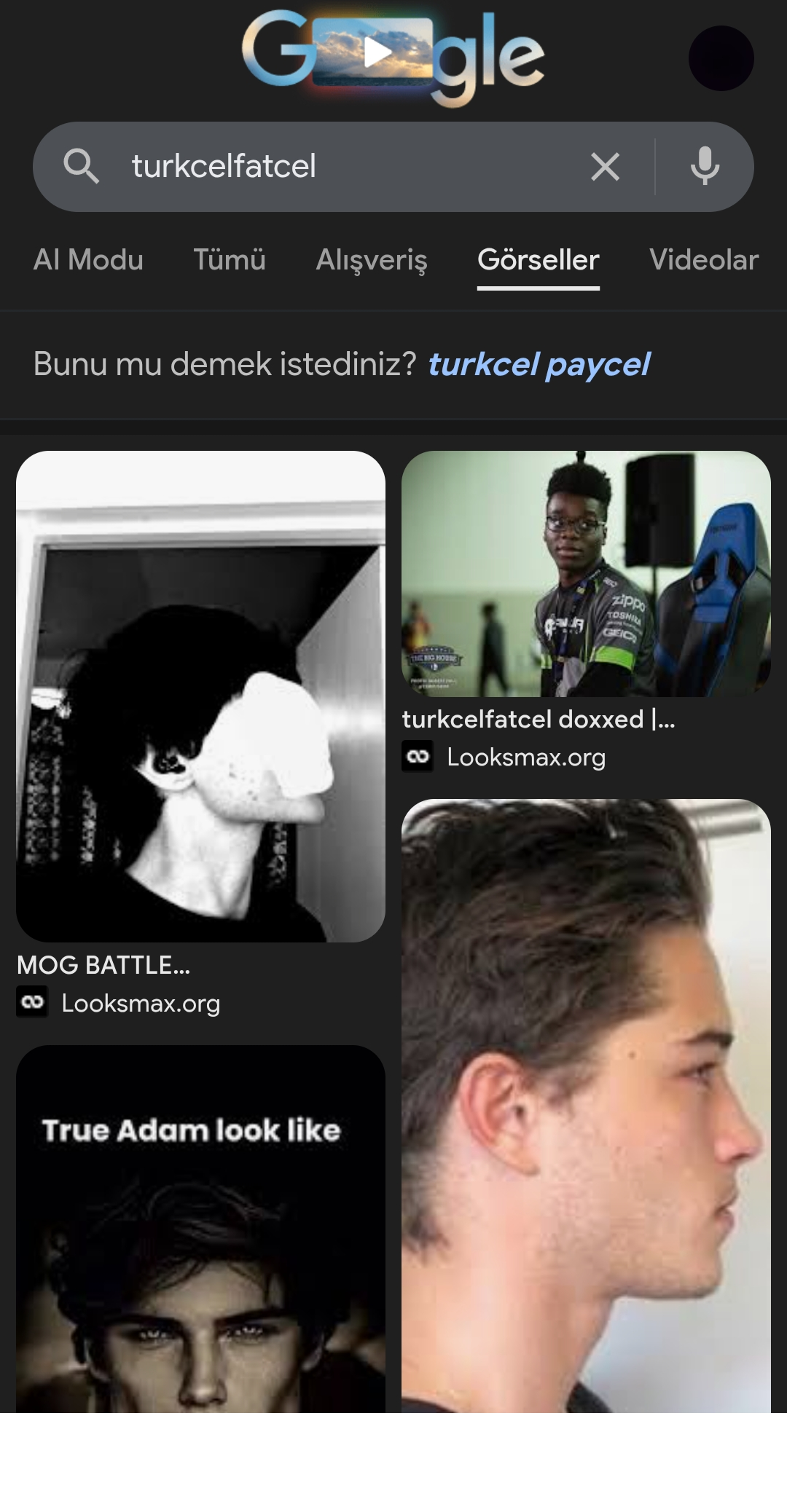Image resolution: width=787 pixels, height=1512 pixels.
Task: Click the Looksmax.org favicon under MOG BATTLE
Action: pos(31,1002)
